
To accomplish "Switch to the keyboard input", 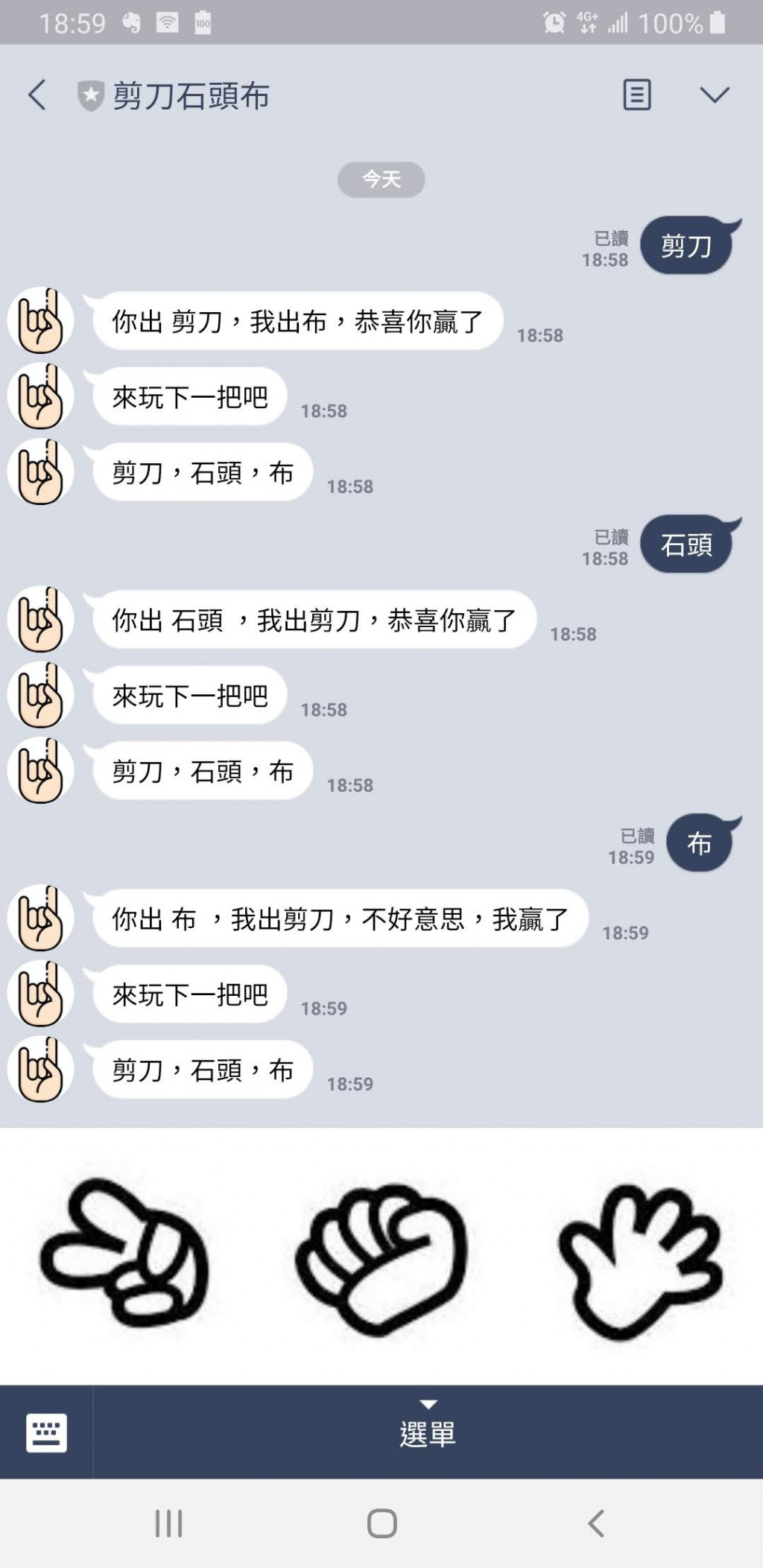I will 46,1432.
